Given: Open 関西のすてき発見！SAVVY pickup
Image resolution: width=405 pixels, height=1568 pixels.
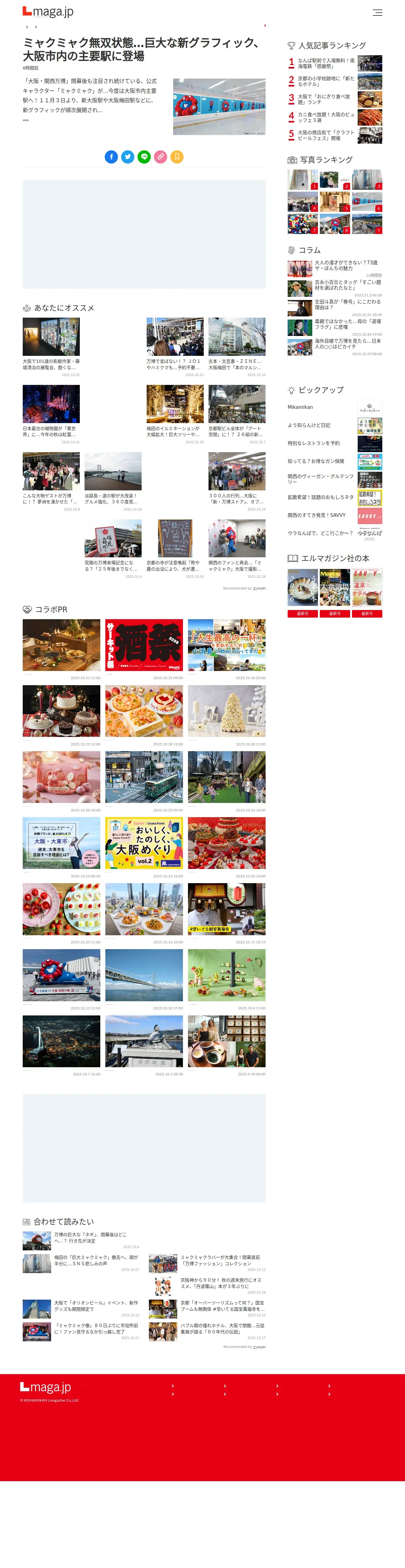Looking at the screenshot, I should point(316,515).
